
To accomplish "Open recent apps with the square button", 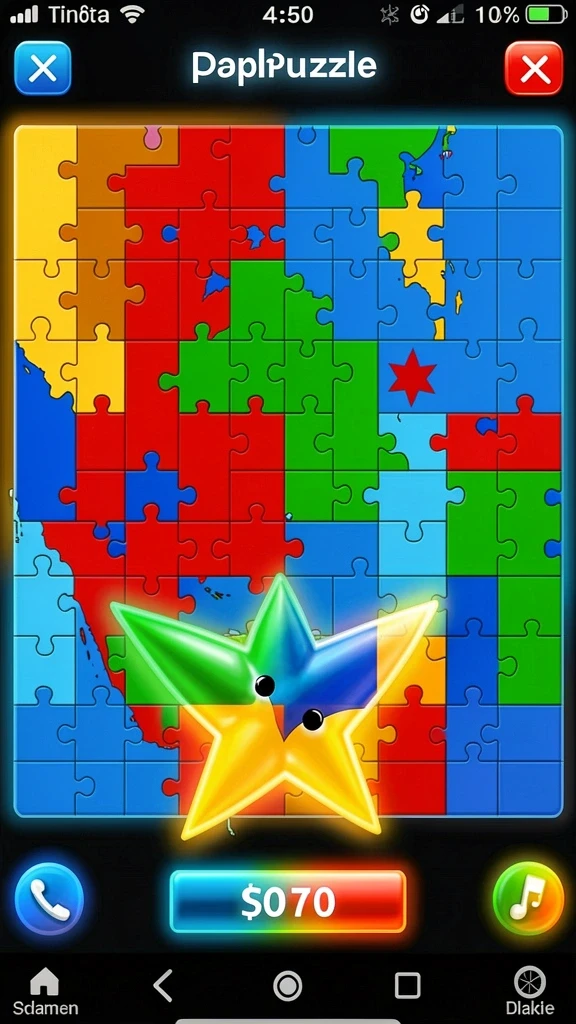I will point(407,985).
